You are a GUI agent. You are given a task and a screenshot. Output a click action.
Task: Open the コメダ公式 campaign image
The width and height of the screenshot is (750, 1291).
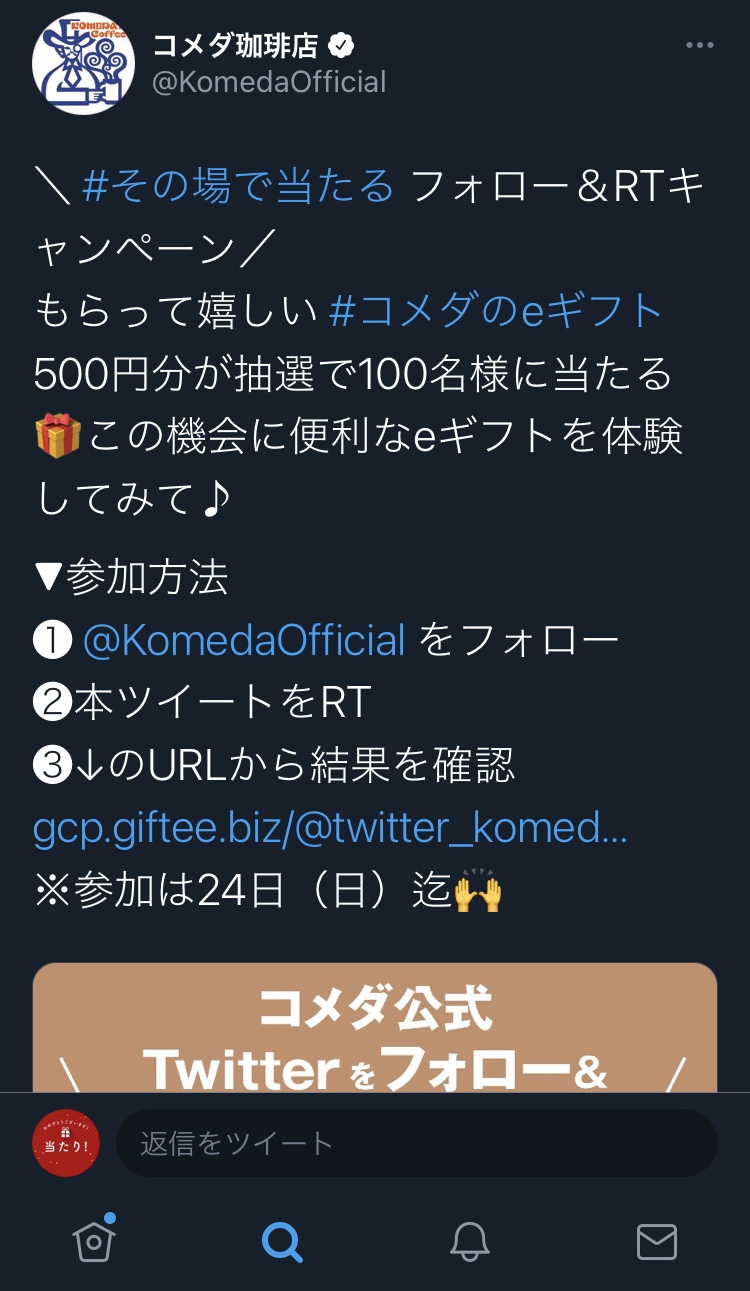[x=375, y=1028]
